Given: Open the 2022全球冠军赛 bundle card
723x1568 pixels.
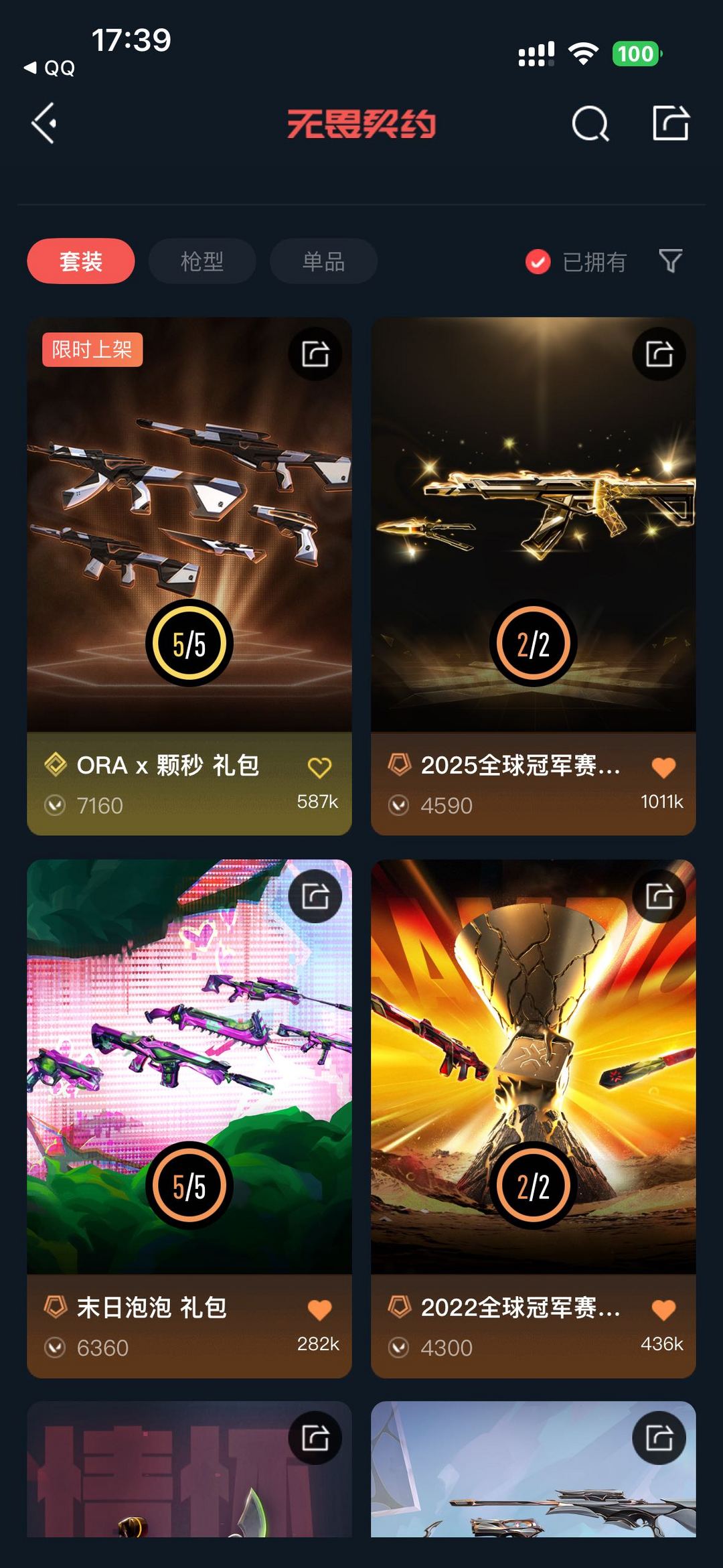Looking at the screenshot, I should [x=533, y=1065].
